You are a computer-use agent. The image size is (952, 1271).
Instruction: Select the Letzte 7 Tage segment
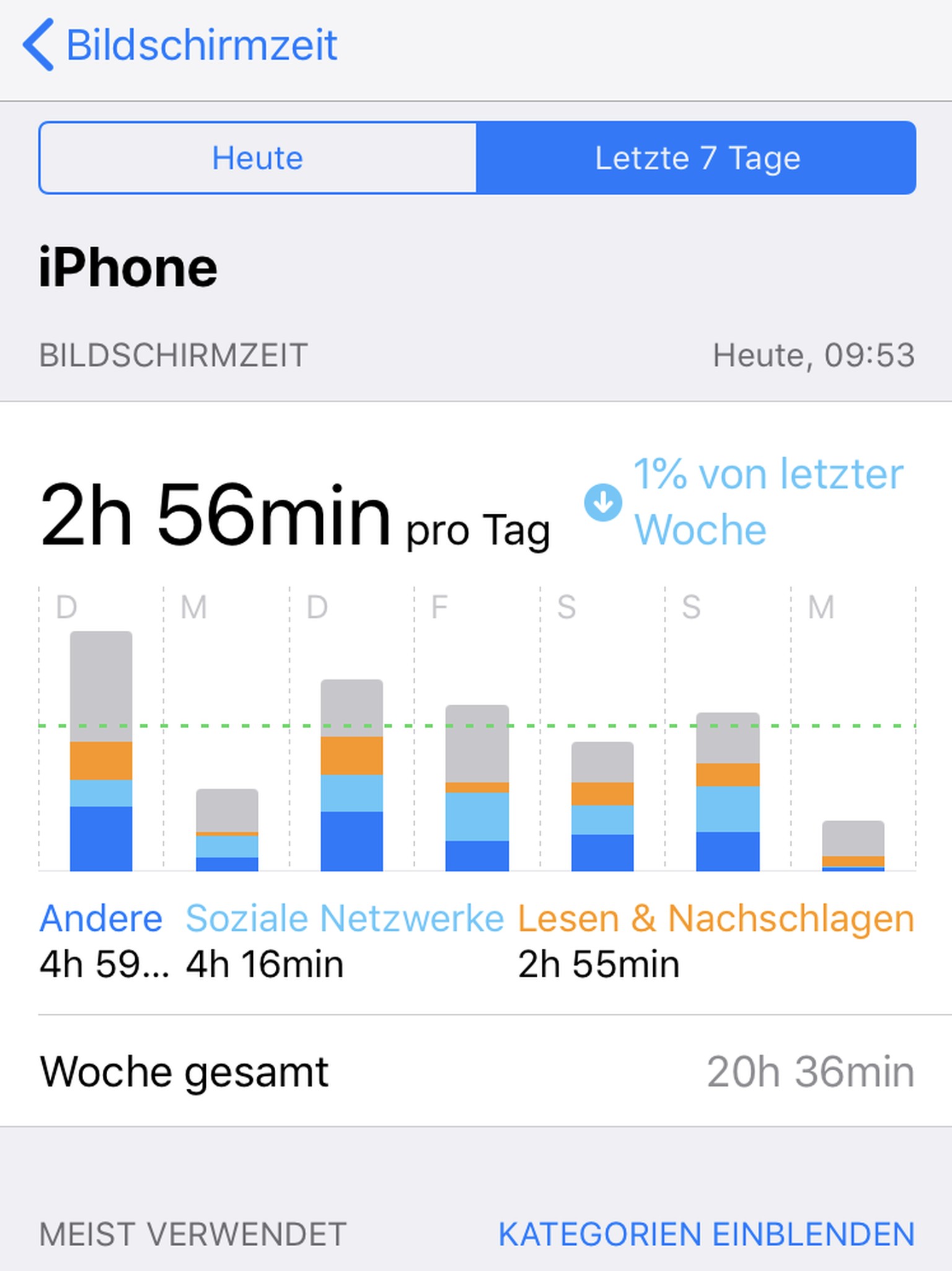coord(697,158)
